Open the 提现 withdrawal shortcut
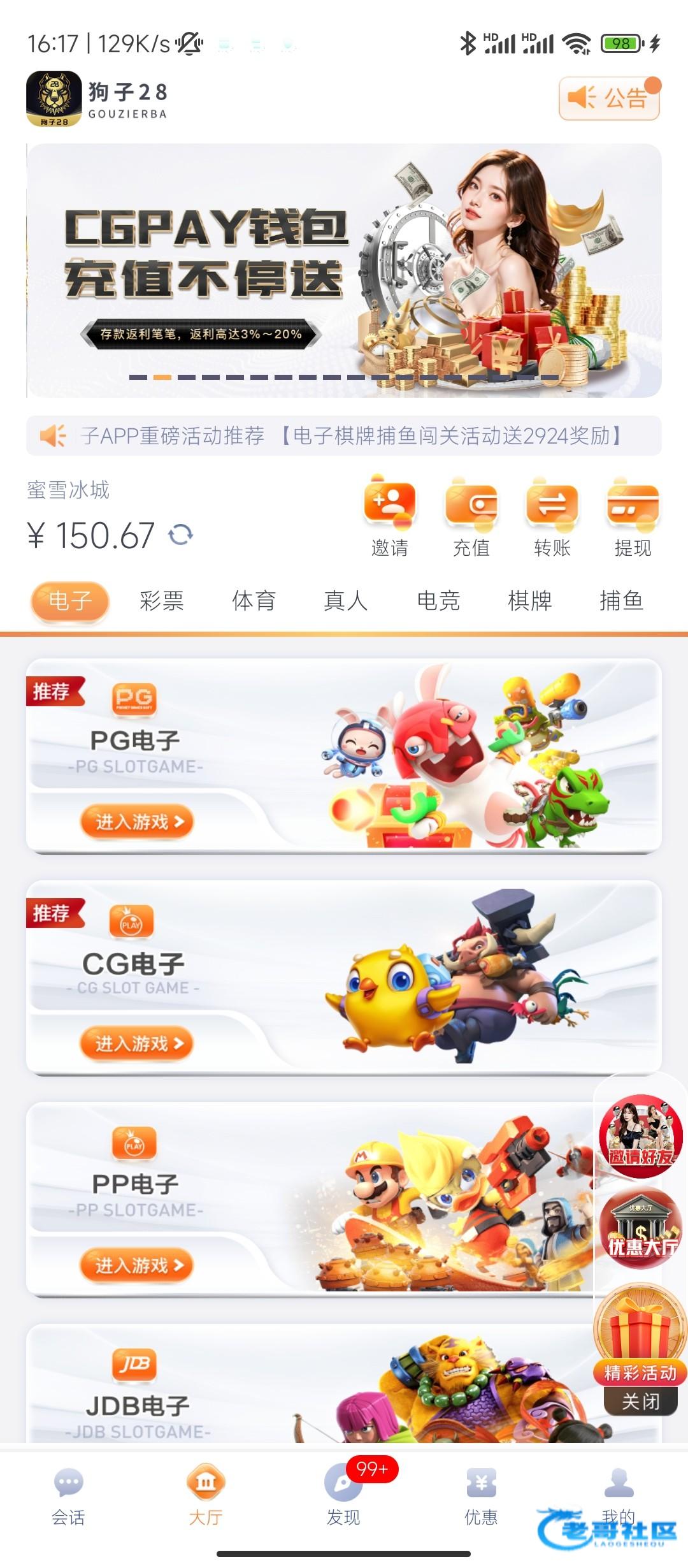Viewport: 688px width, 1568px height. [x=633, y=518]
